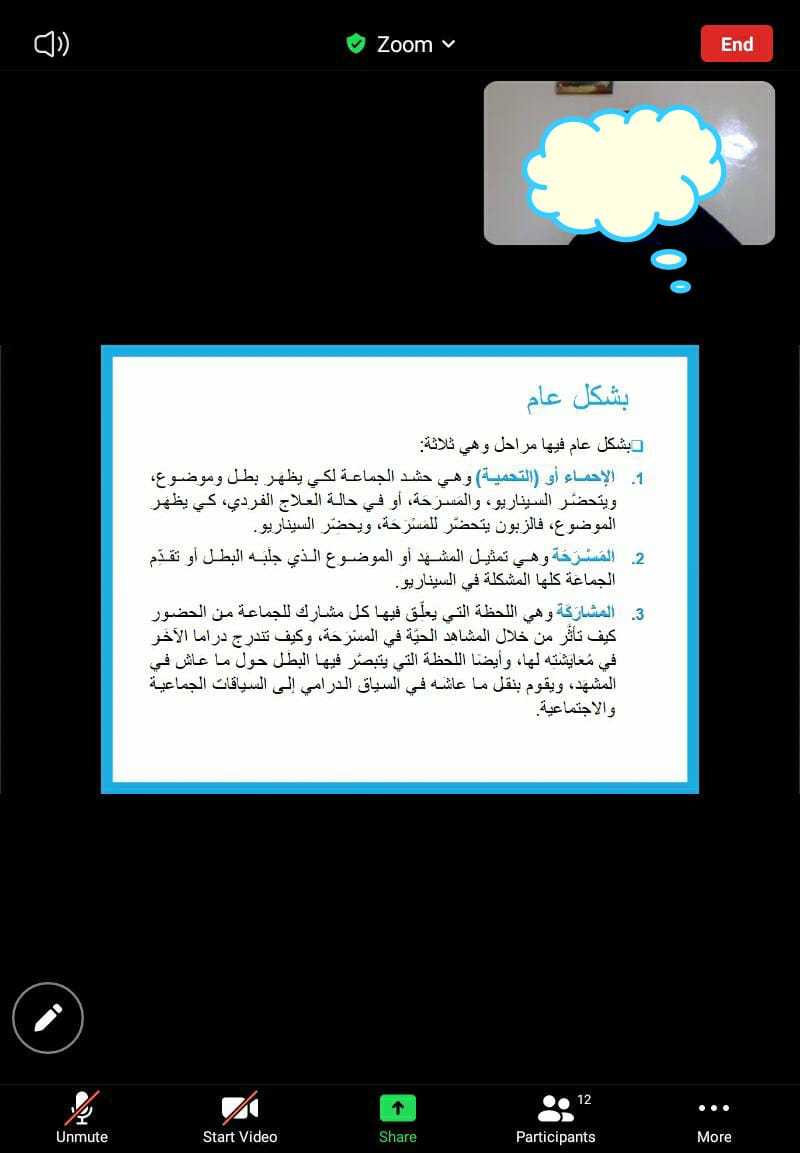Share screen with the green Share button
The width and height of the screenshot is (800, 1153).
point(397,1117)
